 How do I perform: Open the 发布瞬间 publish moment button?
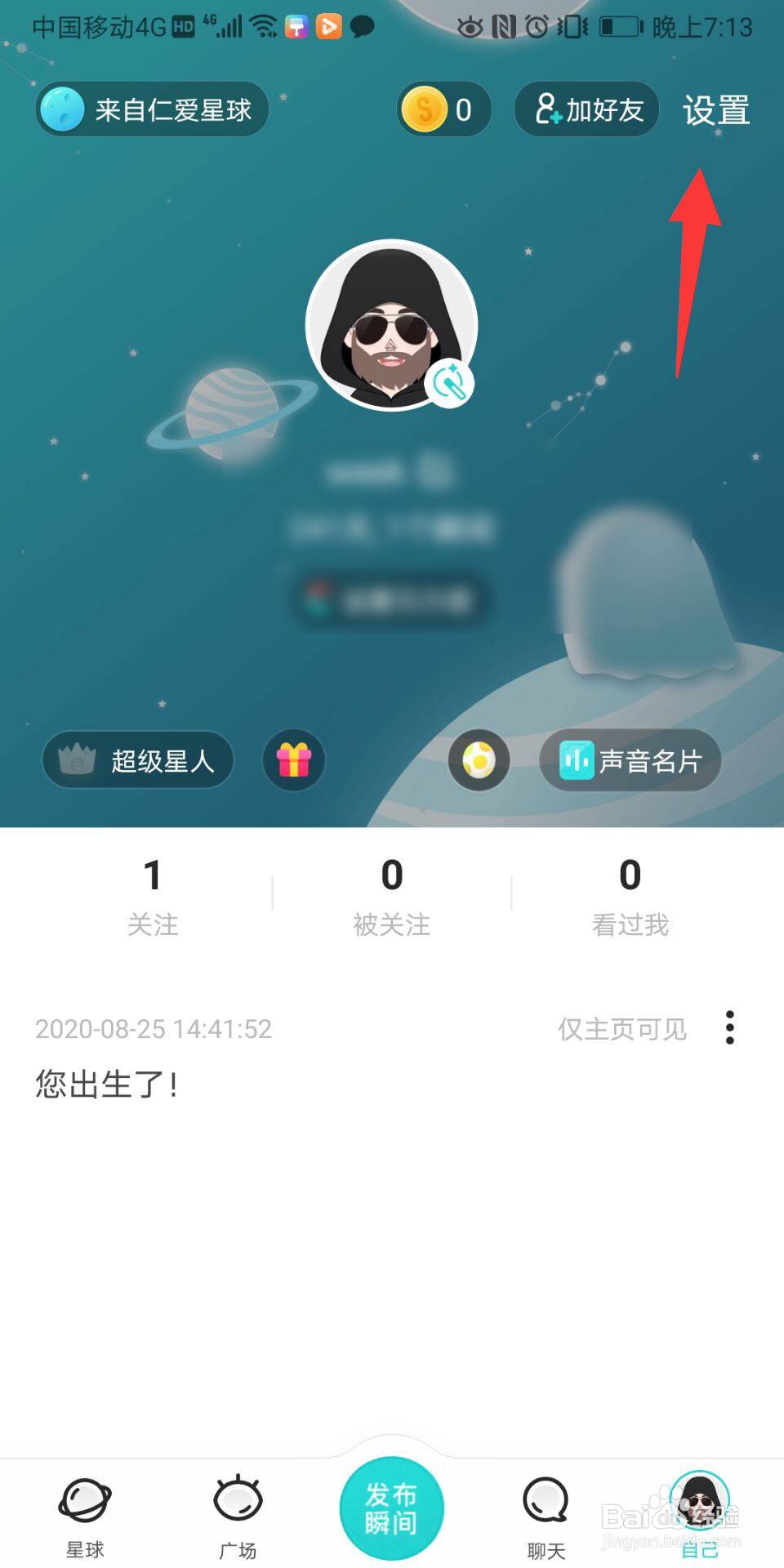point(392,1507)
